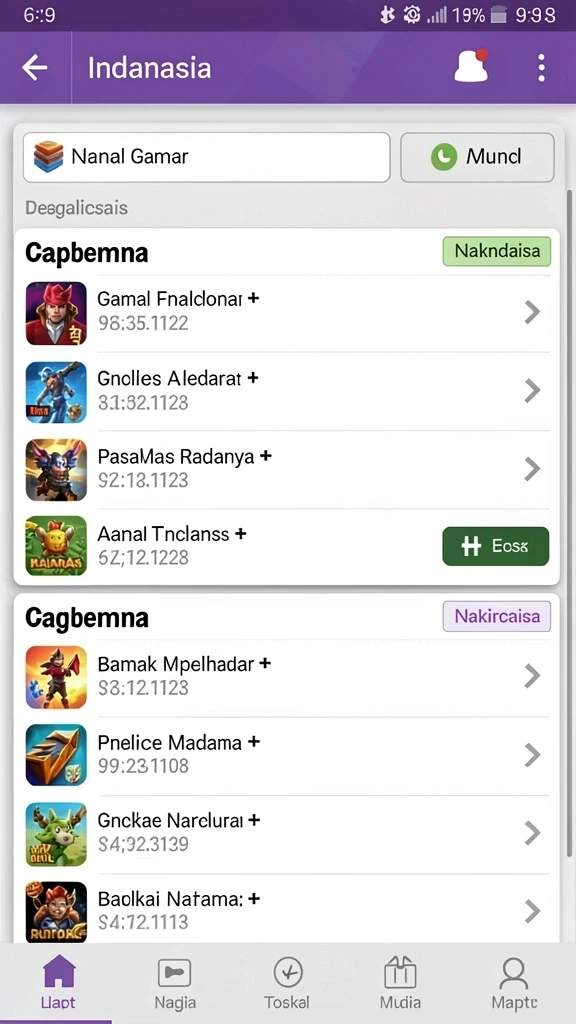Screen dimensions: 576x1024
Task: Switch to the Llapt home tab
Action: click(x=58, y=983)
